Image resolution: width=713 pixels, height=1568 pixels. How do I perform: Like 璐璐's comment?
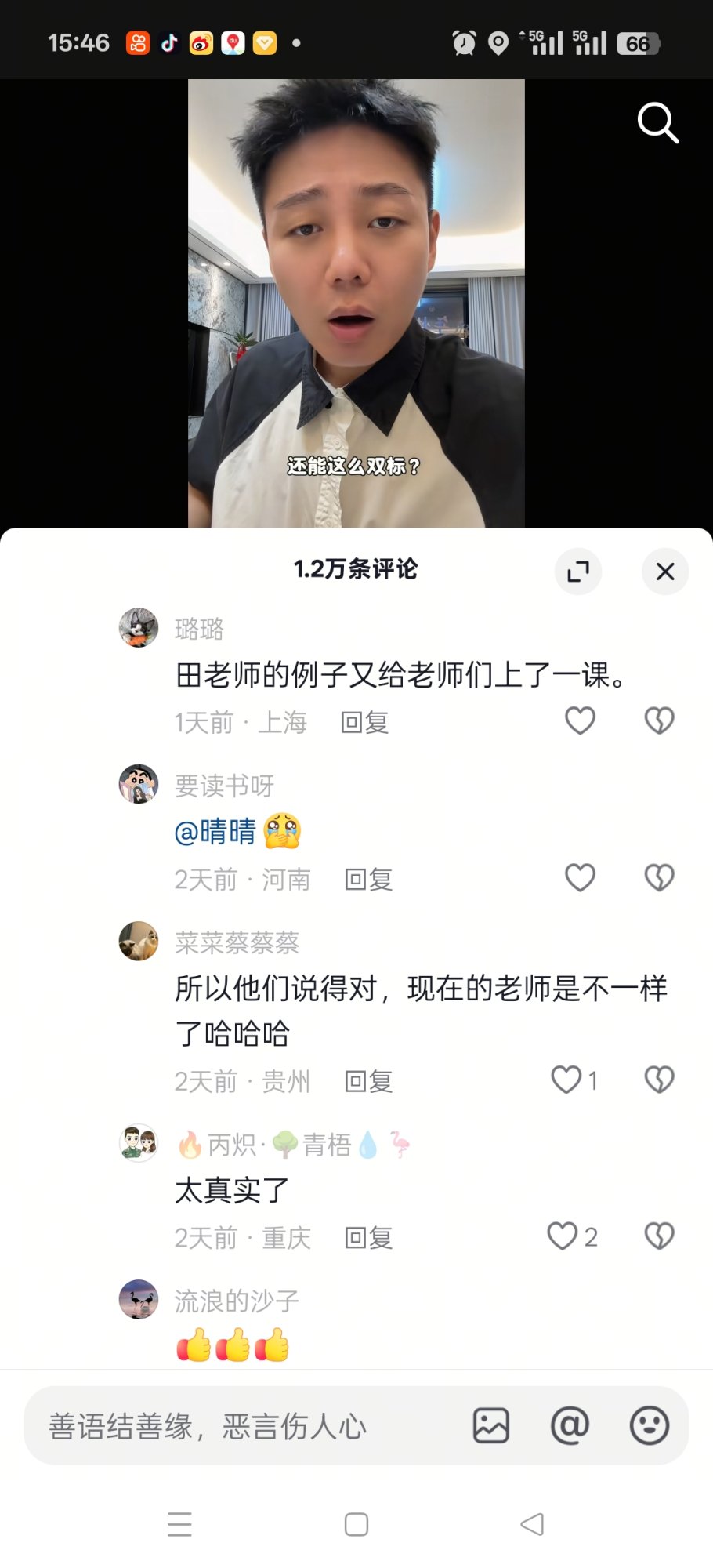pos(581,720)
